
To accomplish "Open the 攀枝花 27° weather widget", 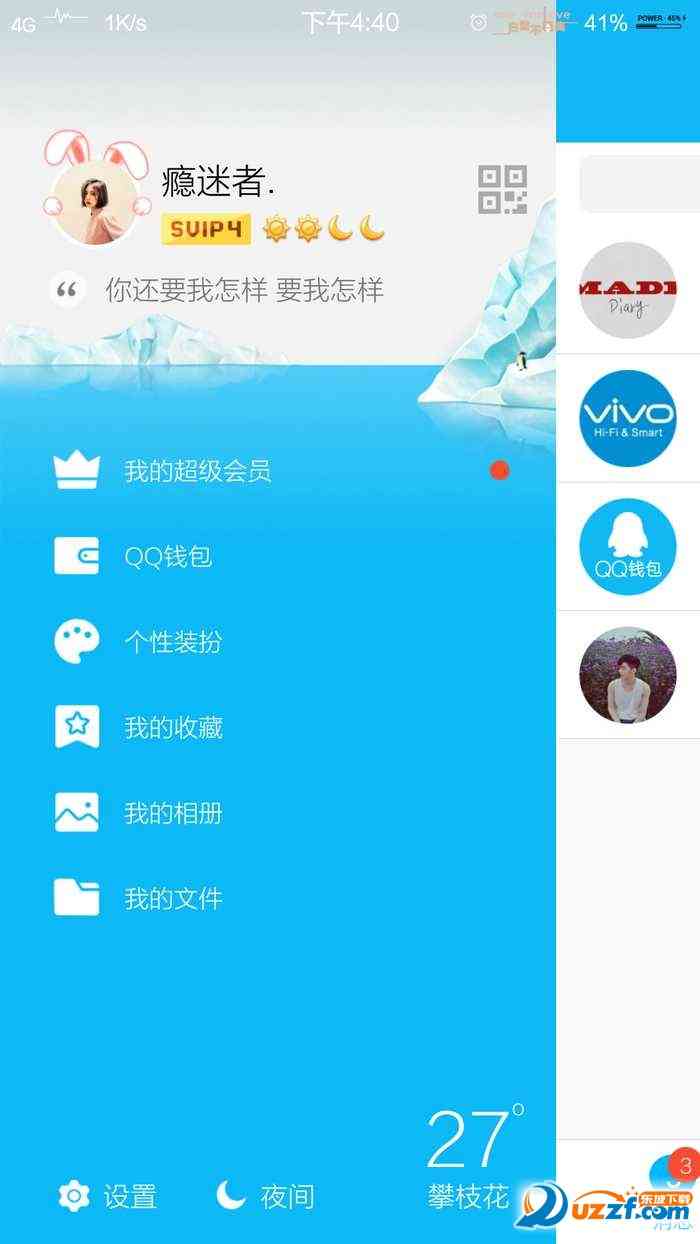I will pos(472,1160).
